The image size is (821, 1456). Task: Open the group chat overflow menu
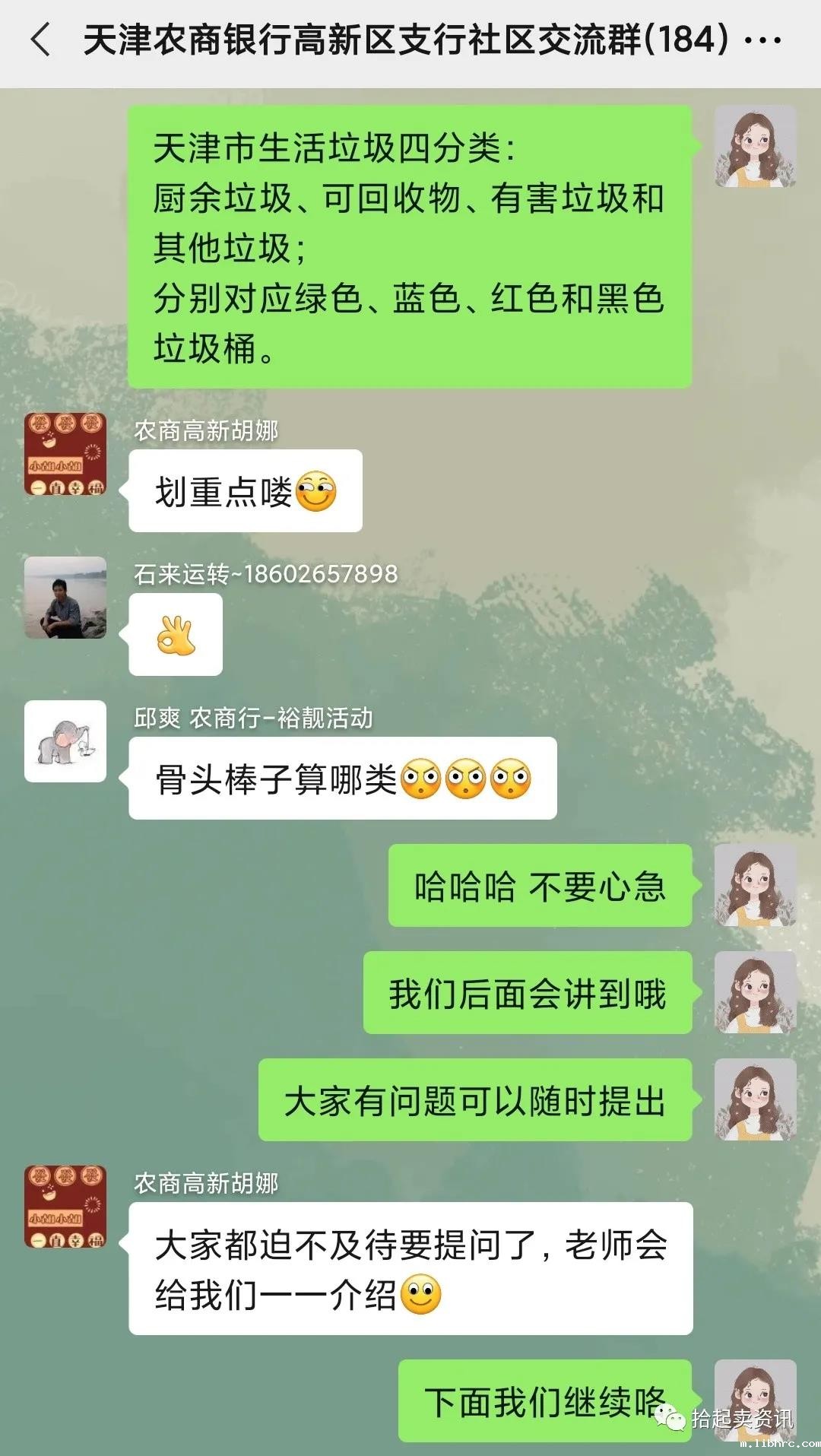click(762, 40)
